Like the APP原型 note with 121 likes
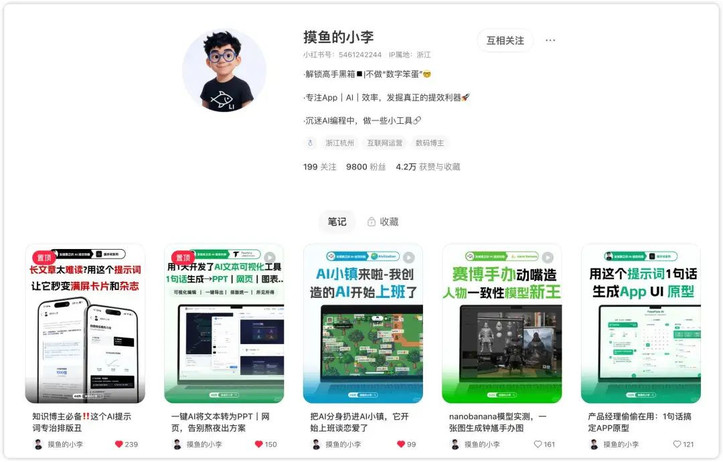The height and width of the screenshot is (462, 723). click(x=676, y=444)
